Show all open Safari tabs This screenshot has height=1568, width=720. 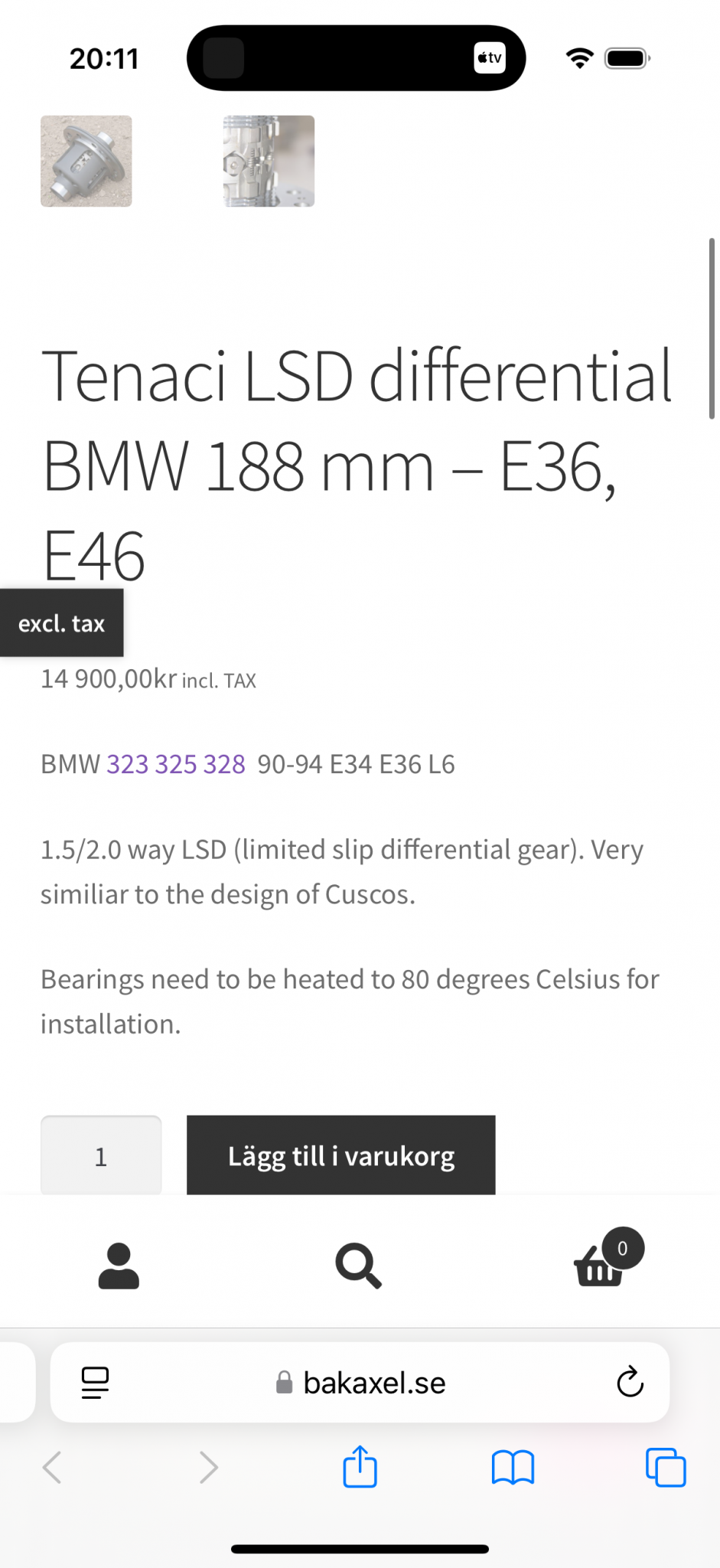(666, 1467)
